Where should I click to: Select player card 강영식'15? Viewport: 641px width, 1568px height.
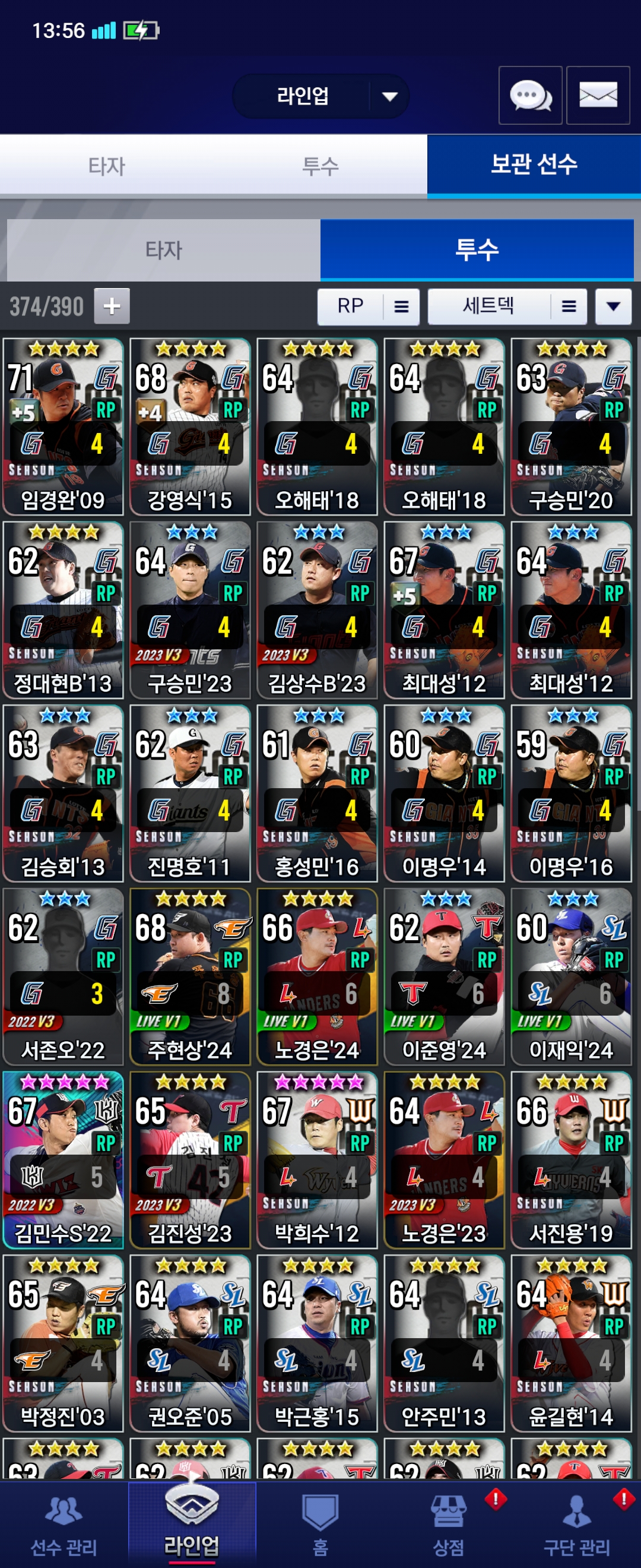191,426
